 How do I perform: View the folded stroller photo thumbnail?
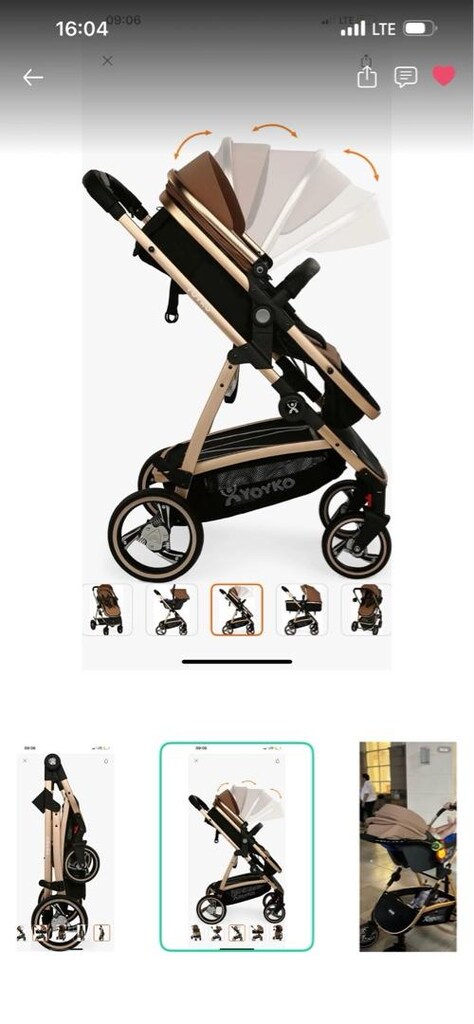[x=65, y=846]
